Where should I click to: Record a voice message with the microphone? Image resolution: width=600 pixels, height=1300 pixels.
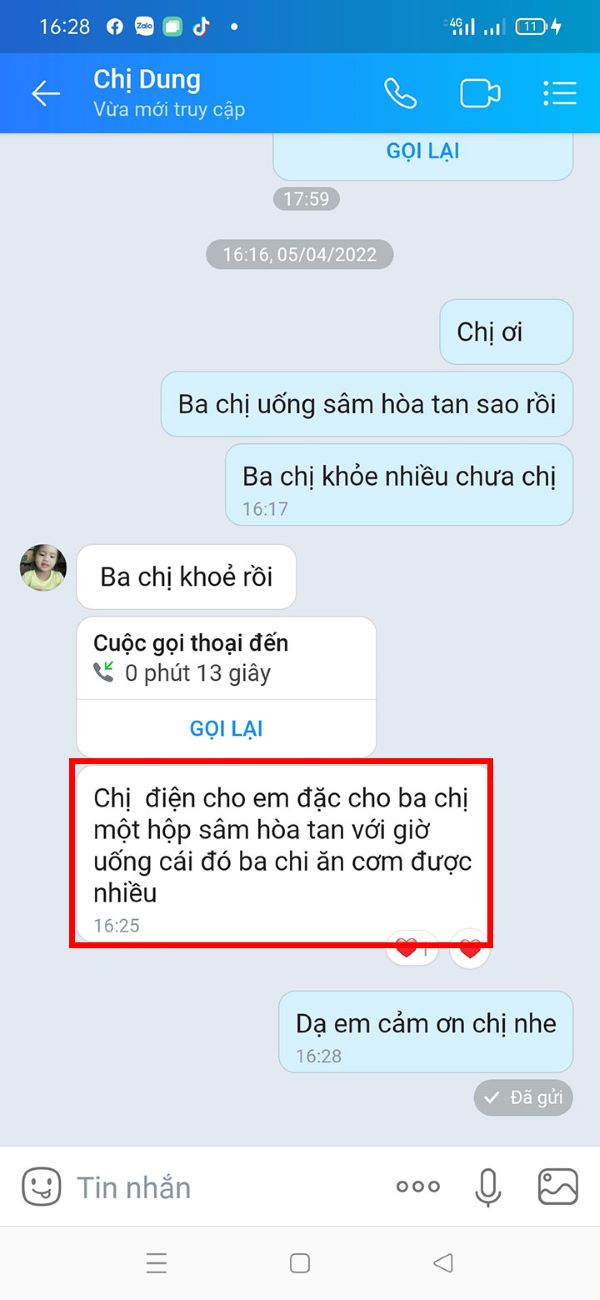pyautogui.click(x=488, y=1187)
